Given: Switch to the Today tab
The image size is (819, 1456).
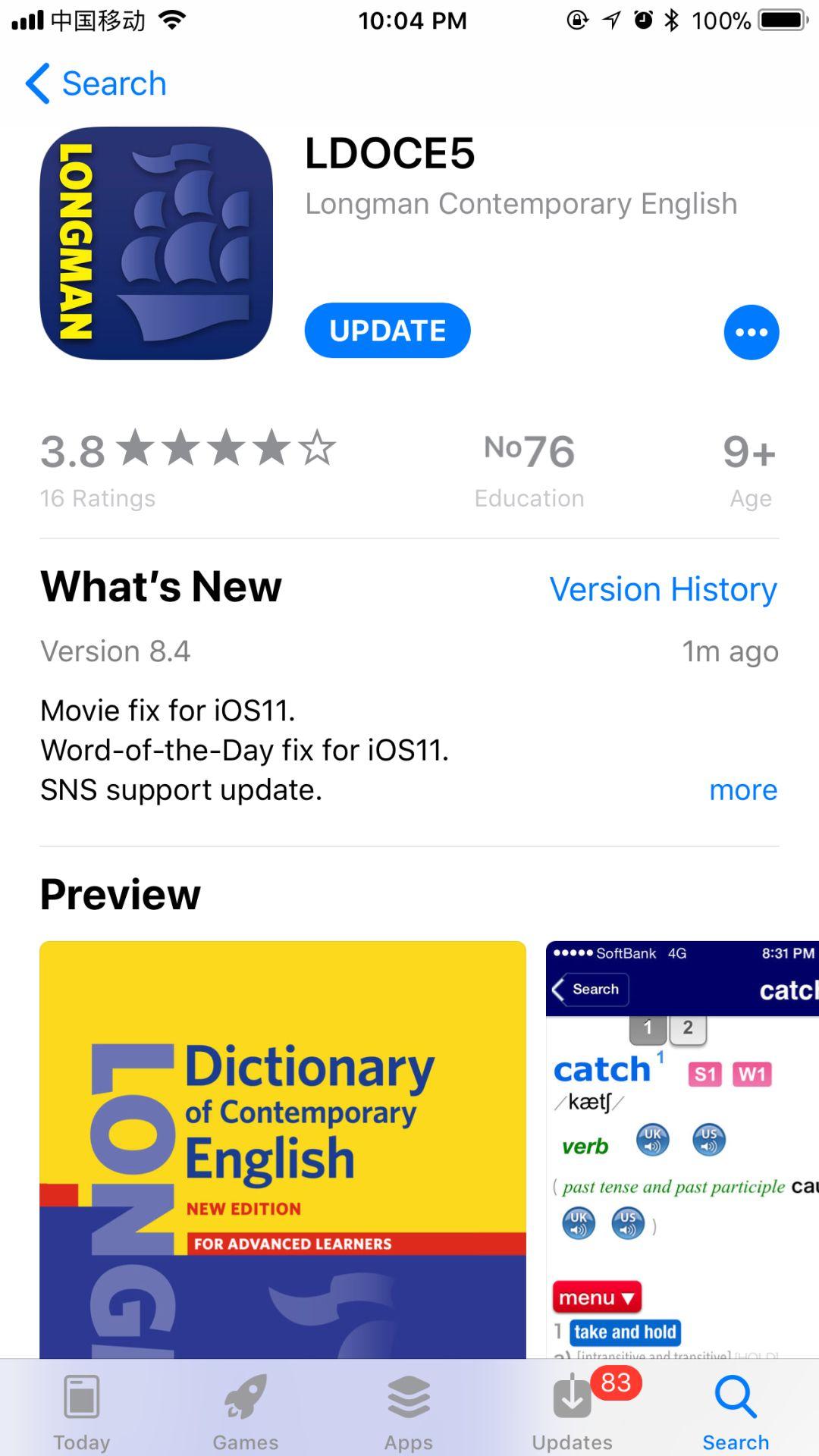Looking at the screenshot, I should tap(82, 1410).
